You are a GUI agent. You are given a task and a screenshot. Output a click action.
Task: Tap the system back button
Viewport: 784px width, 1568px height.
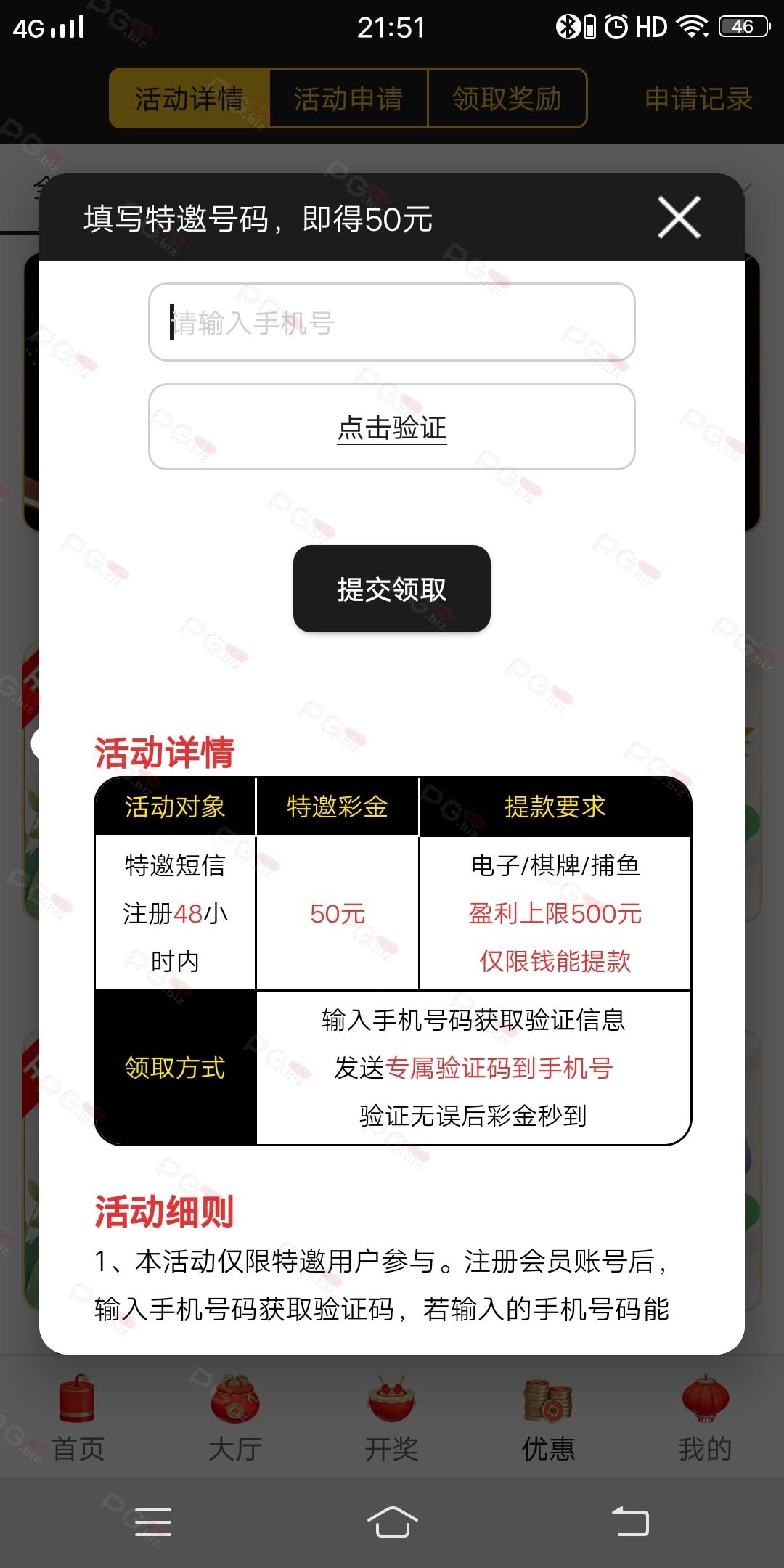pyautogui.click(x=630, y=1521)
